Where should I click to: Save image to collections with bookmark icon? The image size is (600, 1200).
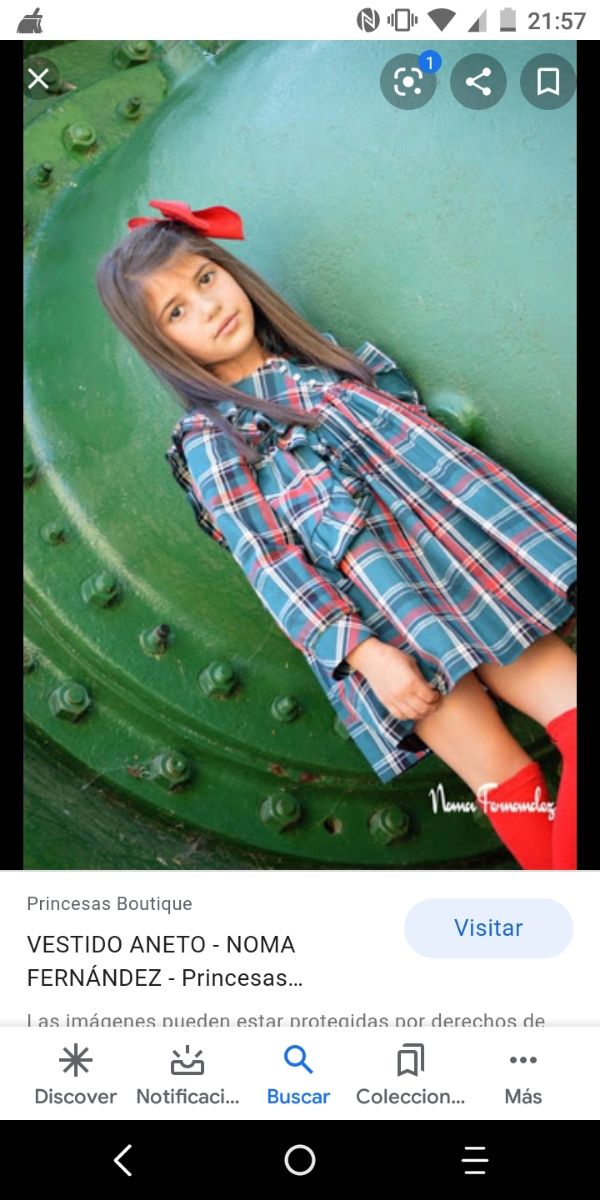point(548,82)
